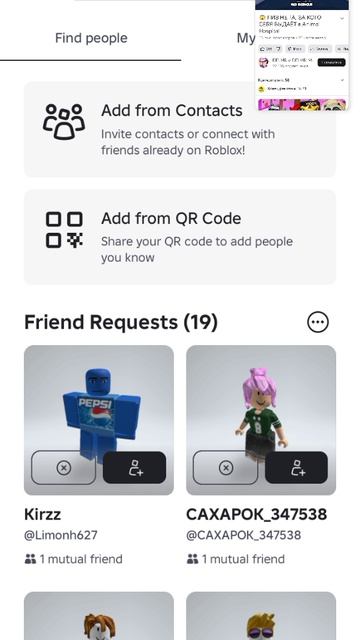The height and width of the screenshot is (640, 360).
Task: Accept CAXAPOK_347538's friend request
Action: [x=296, y=467]
